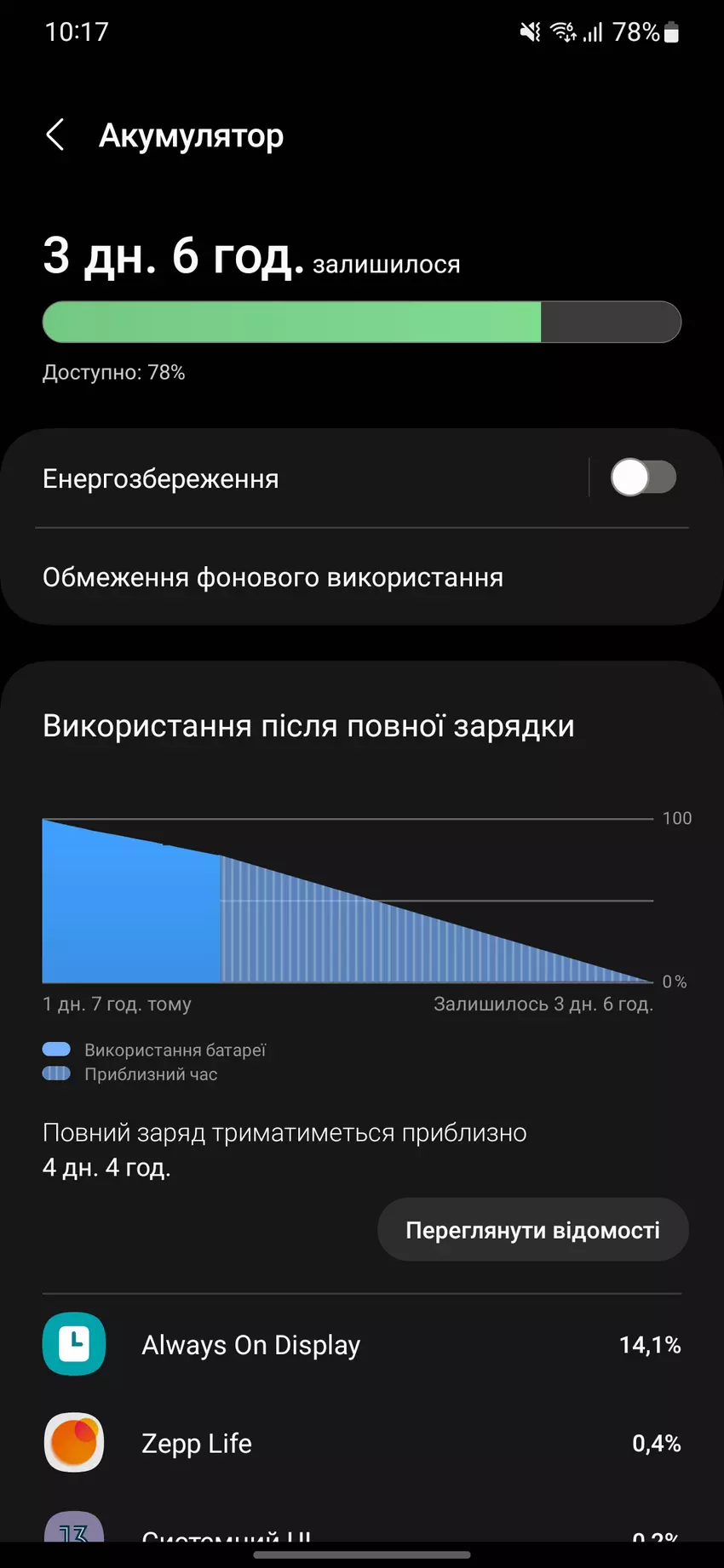
Task: Open the battery usage graph
Action: 348,901
